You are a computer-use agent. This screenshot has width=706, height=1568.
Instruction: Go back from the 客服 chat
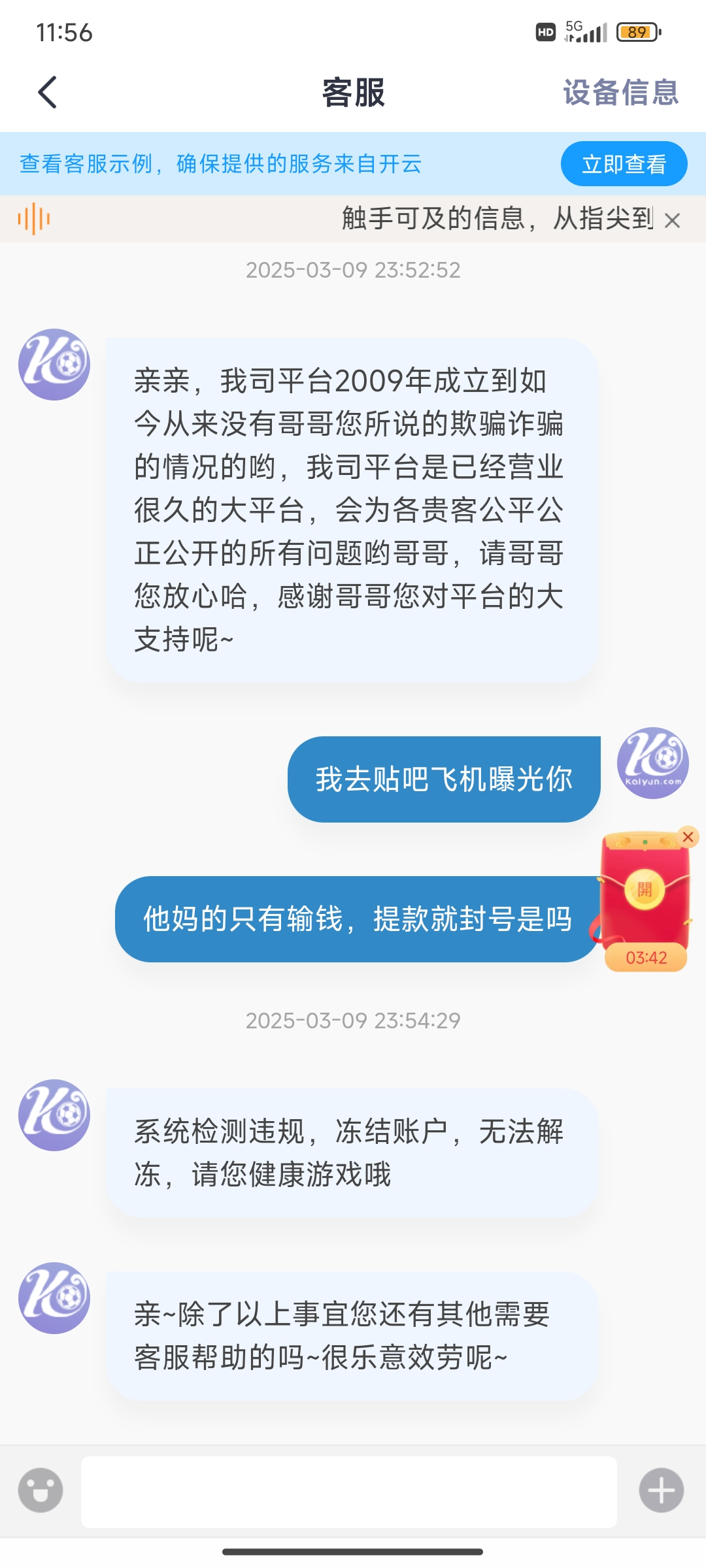[x=48, y=92]
